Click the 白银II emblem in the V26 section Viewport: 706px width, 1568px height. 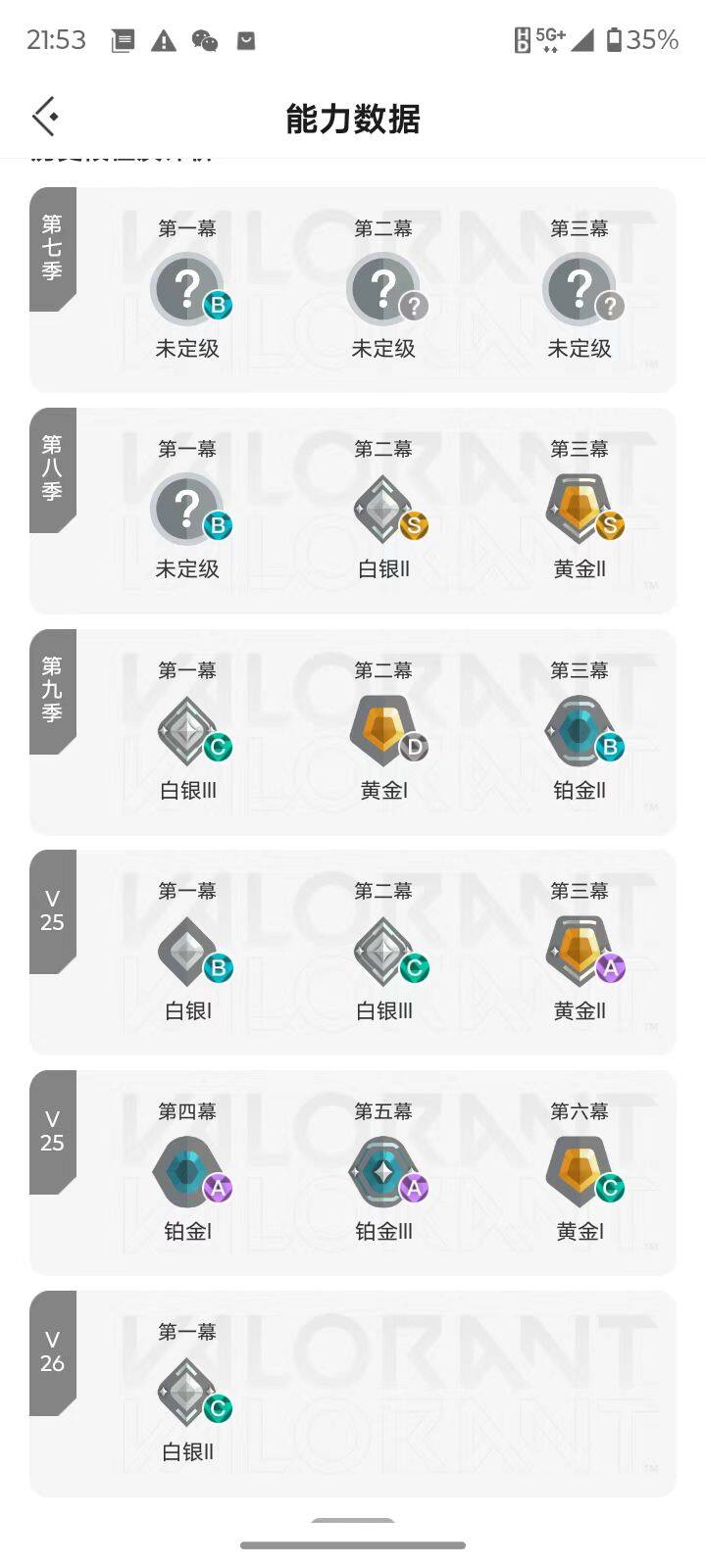coord(187,1394)
